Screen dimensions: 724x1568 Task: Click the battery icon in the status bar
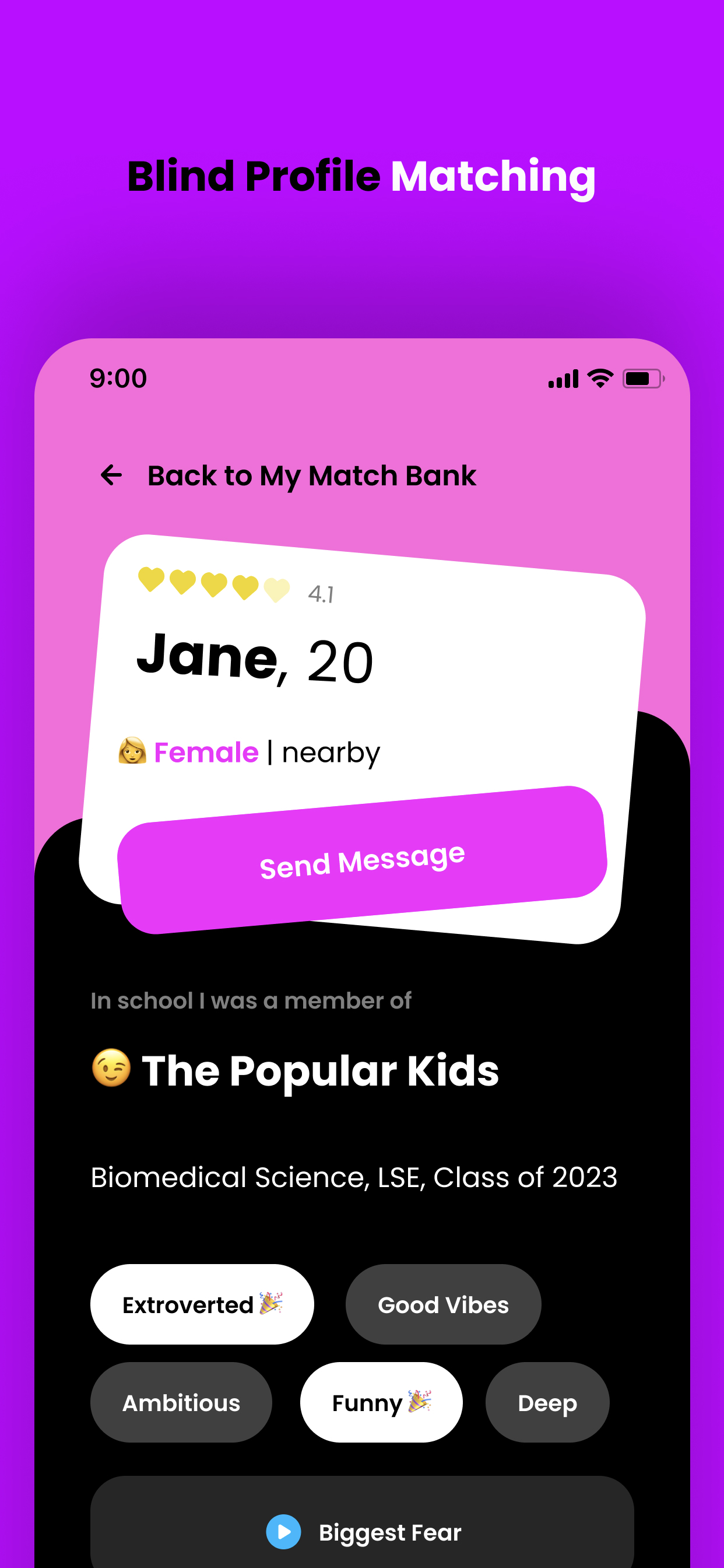tap(642, 377)
